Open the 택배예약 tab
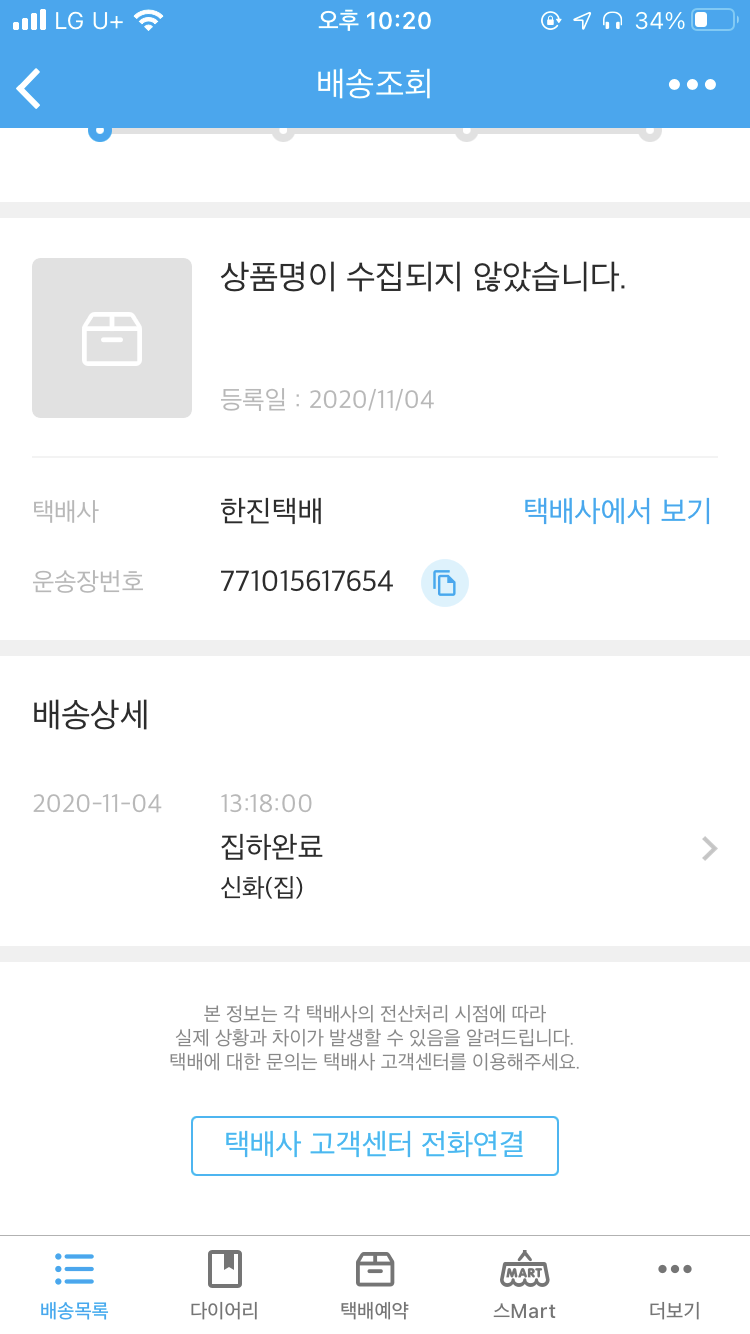This screenshot has width=750, height=1334. [375, 1285]
